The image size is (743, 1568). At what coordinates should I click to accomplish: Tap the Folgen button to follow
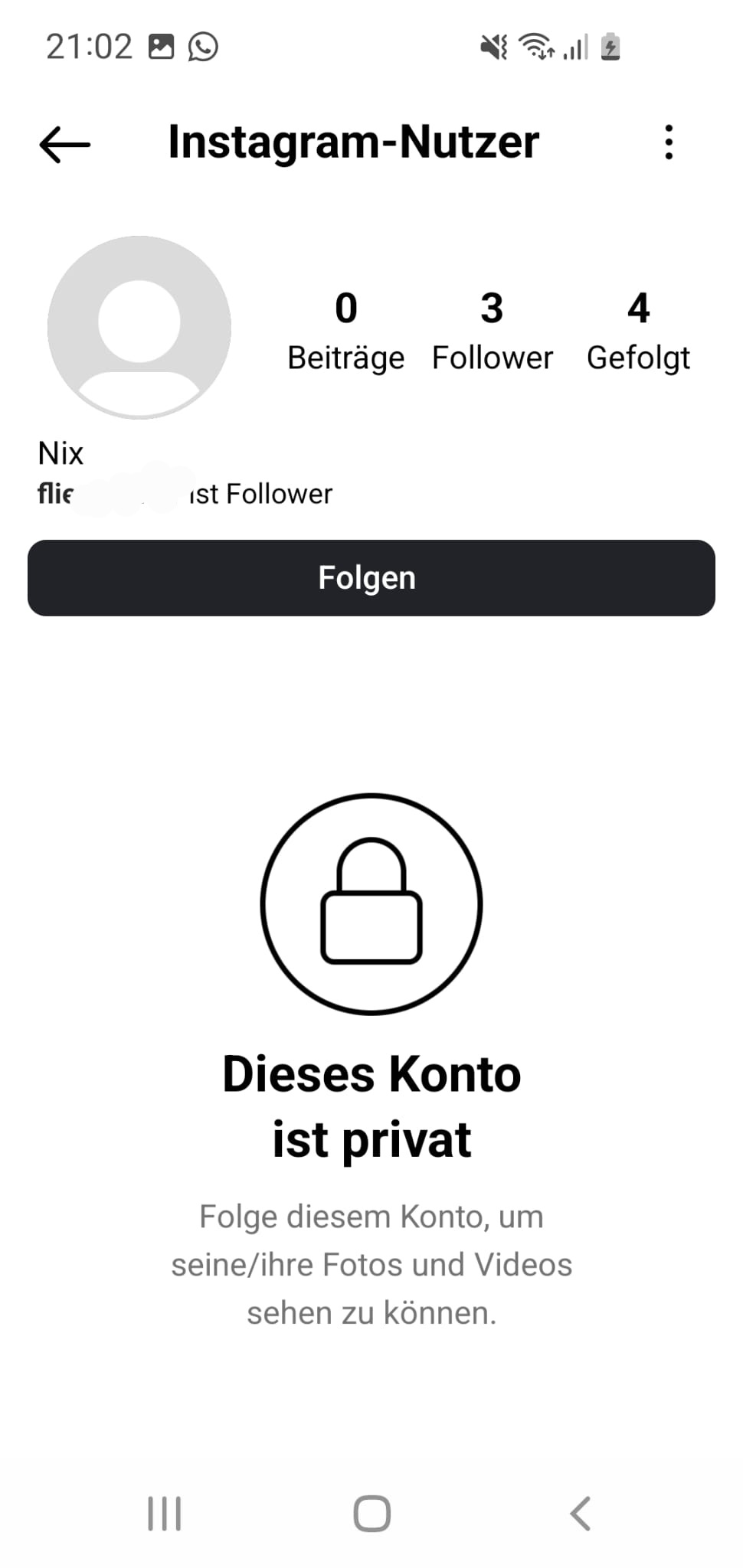click(371, 578)
